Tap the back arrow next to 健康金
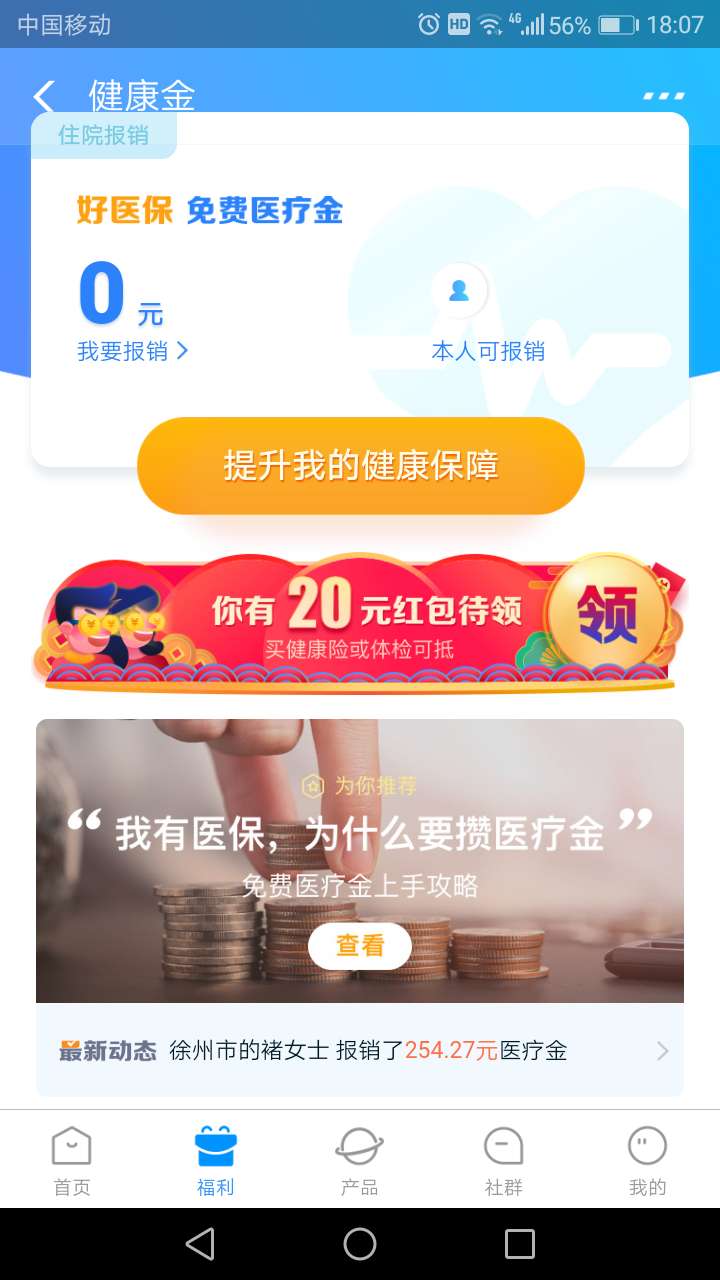The width and height of the screenshot is (720, 1280). tap(42, 95)
